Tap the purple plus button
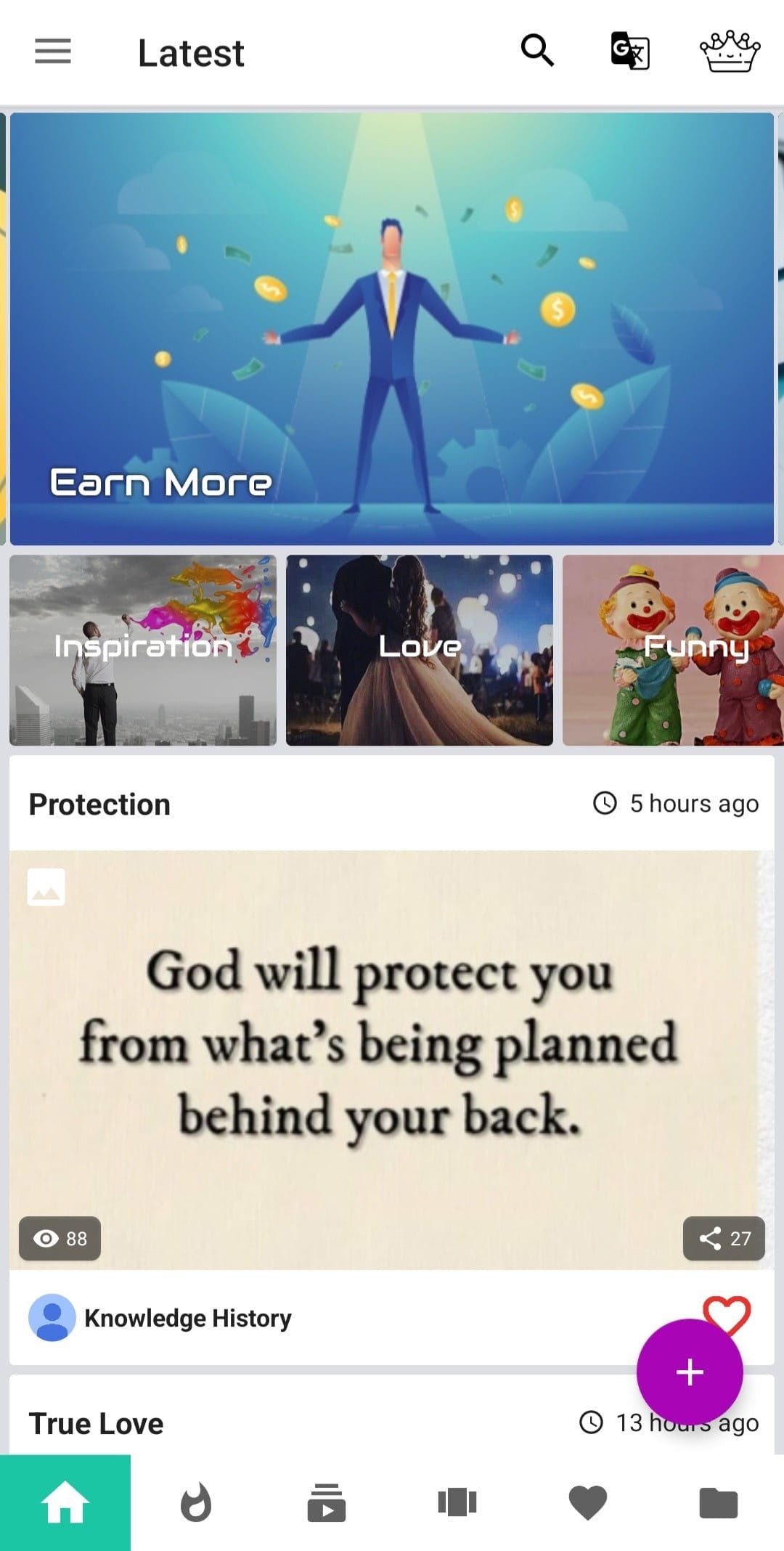Viewport: 784px width, 1551px height. pos(690,1372)
